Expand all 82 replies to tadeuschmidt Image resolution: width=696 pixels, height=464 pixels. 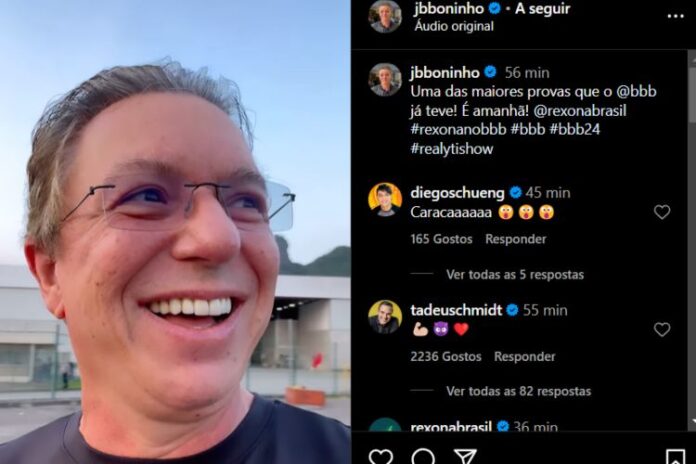tap(518, 391)
